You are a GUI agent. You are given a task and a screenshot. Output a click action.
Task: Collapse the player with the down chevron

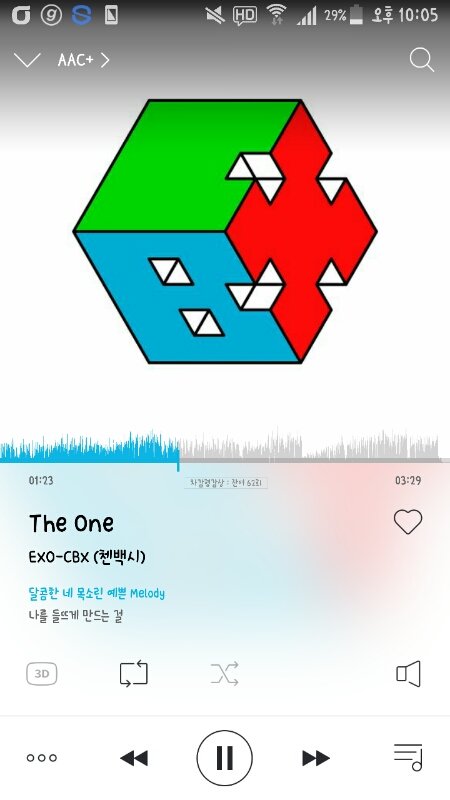27,60
